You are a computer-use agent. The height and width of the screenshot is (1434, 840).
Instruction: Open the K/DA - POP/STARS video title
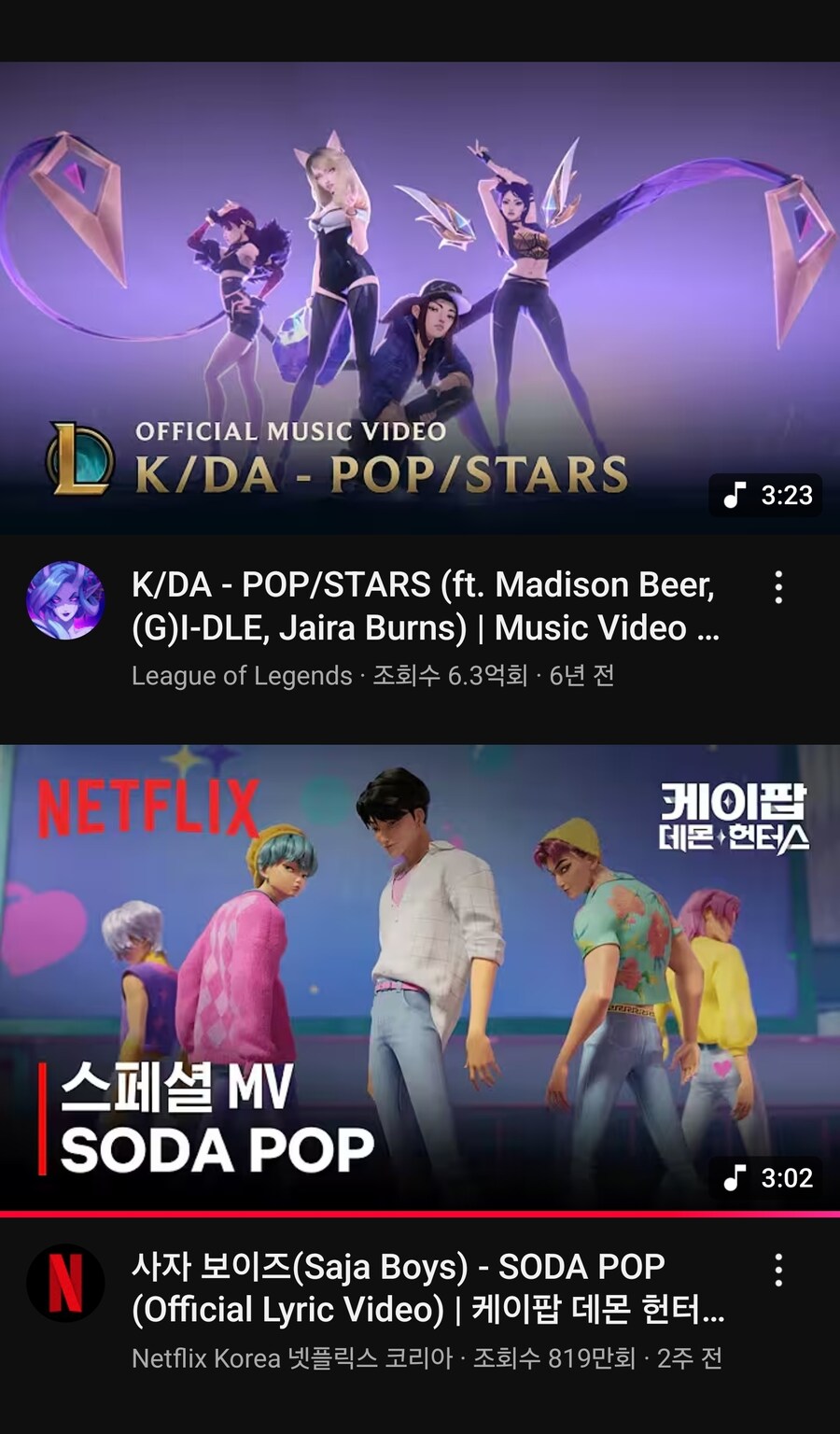click(x=425, y=606)
